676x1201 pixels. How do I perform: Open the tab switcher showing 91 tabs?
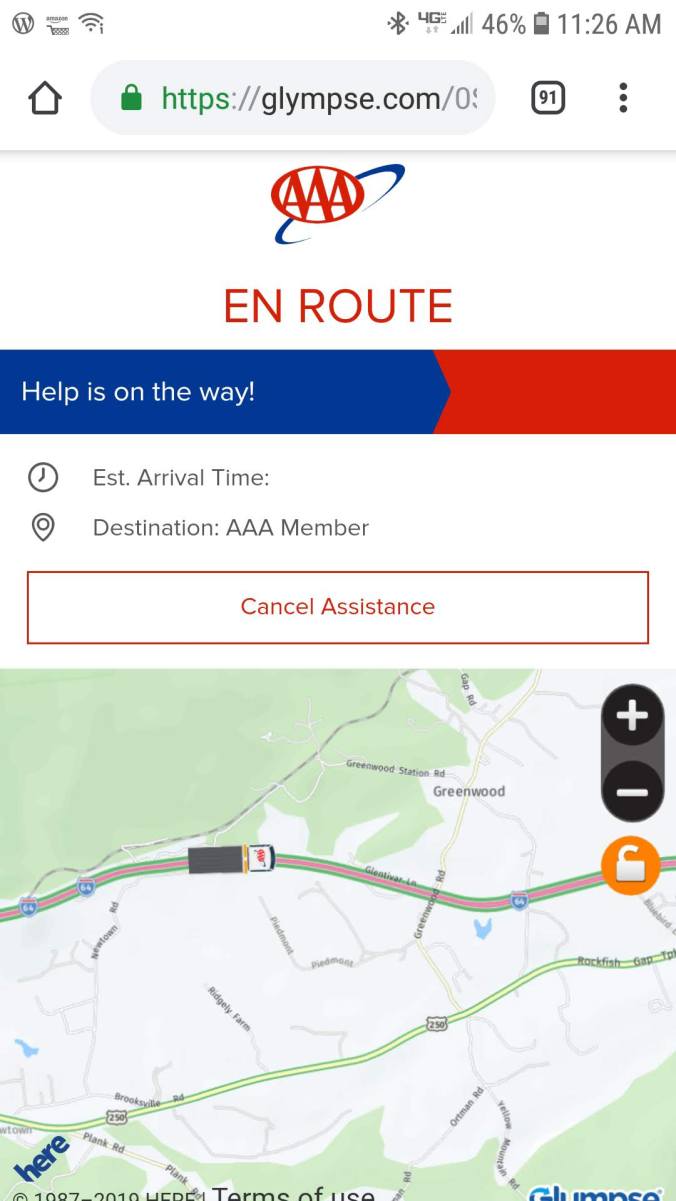pos(547,98)
